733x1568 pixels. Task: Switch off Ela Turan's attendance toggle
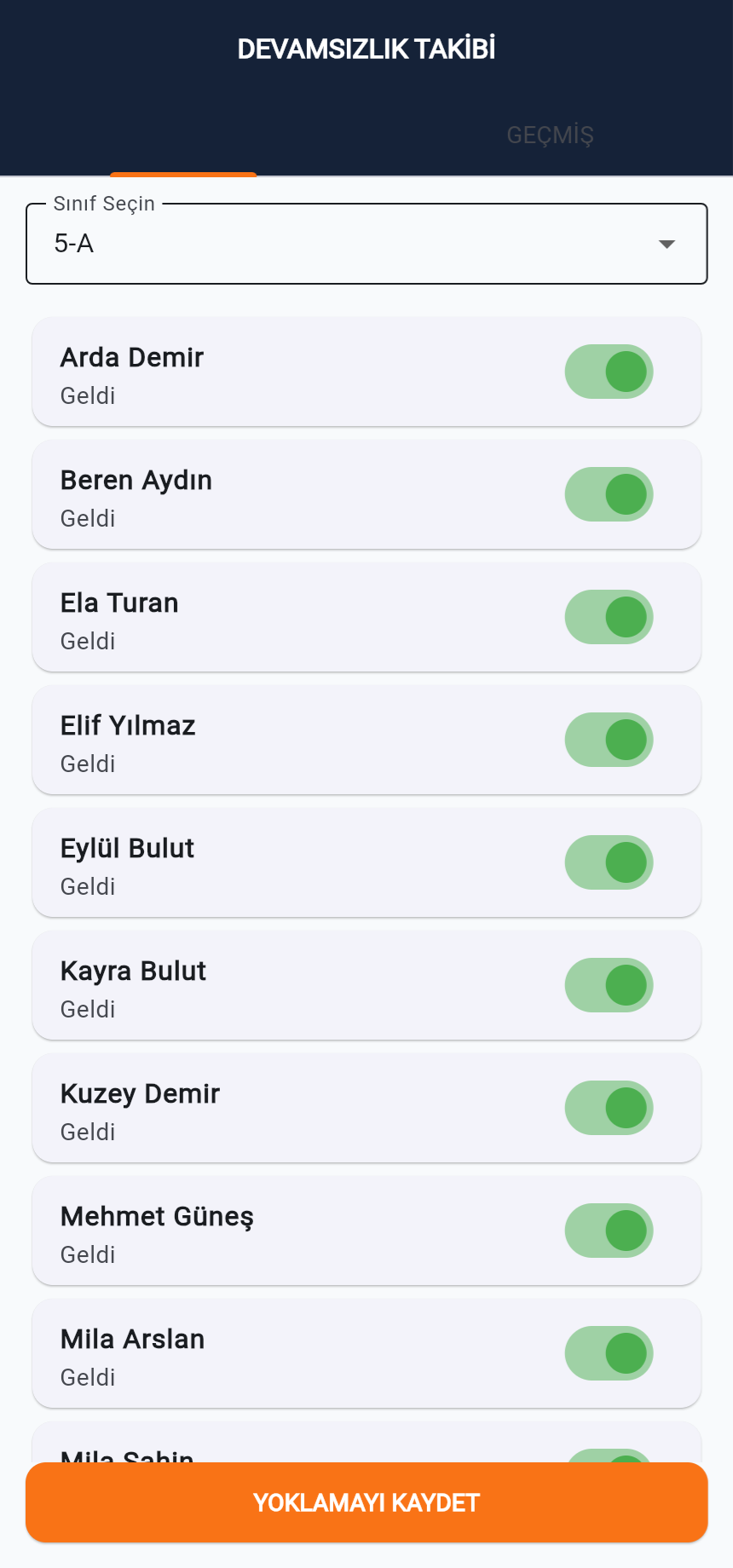pos(609,617)
